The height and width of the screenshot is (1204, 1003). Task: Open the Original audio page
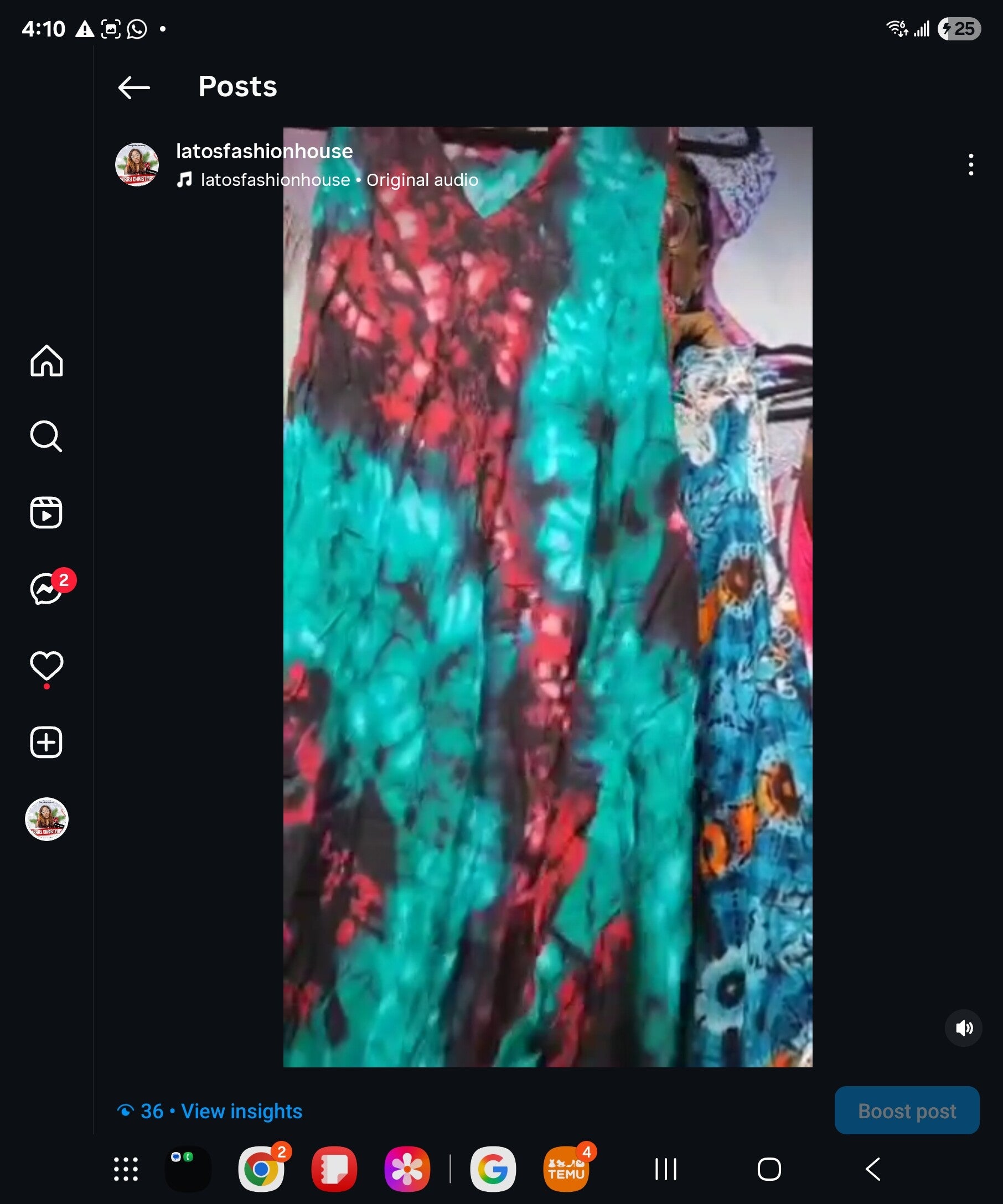coord(338,180)
